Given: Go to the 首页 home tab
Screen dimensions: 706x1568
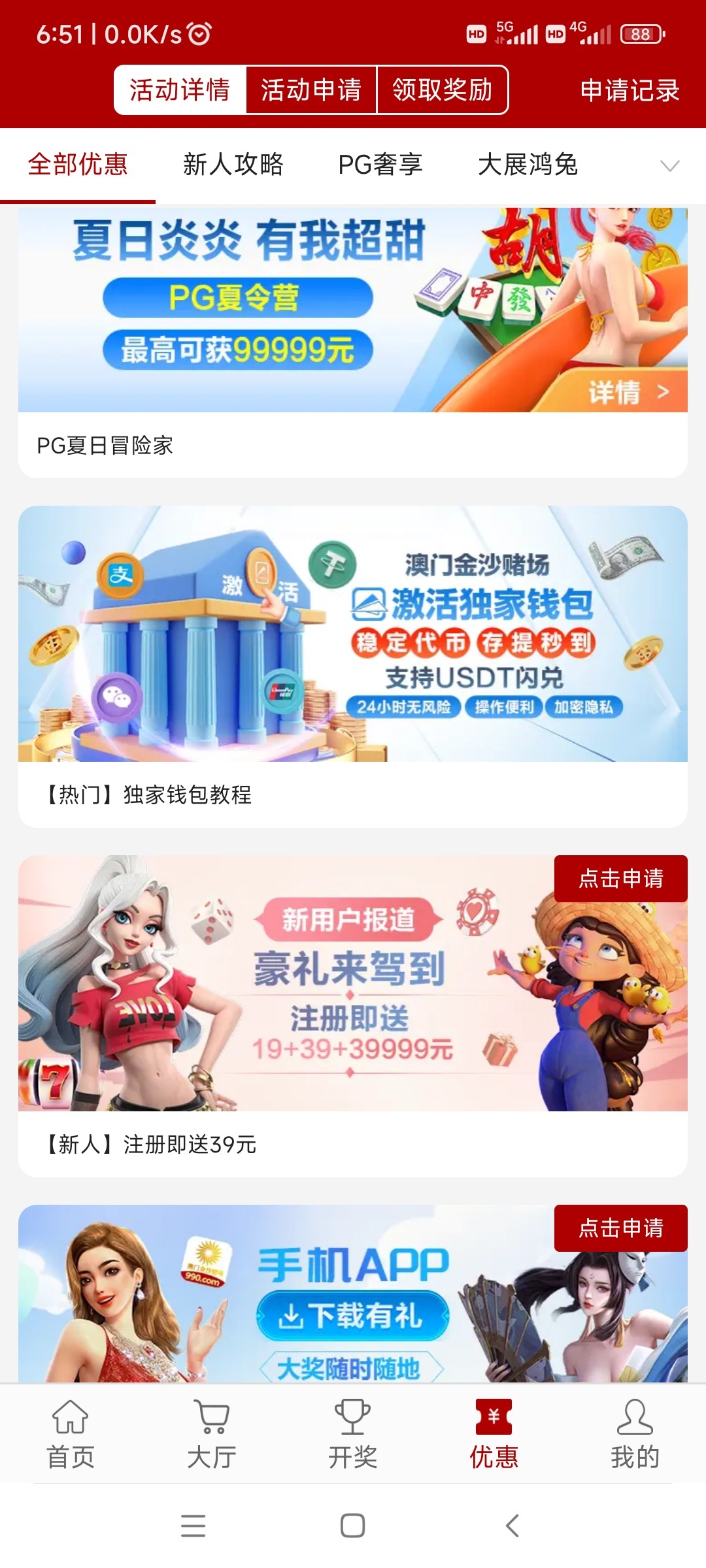Looking at the screenshot, I should coord(71,1434).
